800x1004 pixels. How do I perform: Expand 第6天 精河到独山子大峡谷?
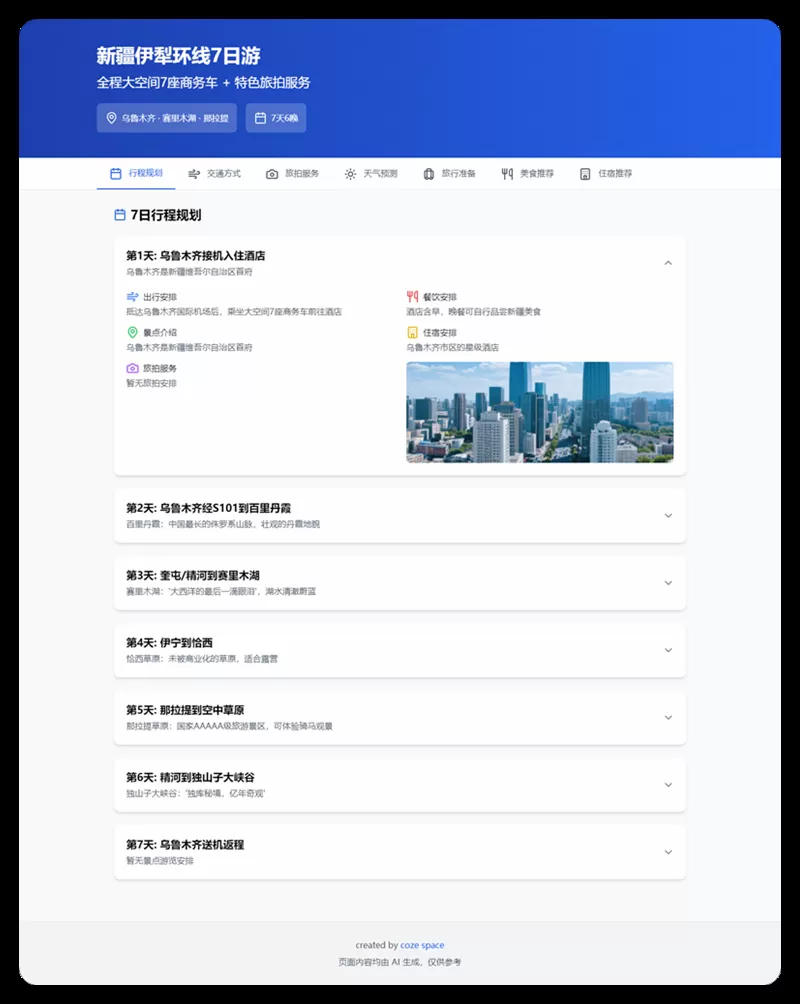click(400, 784)
